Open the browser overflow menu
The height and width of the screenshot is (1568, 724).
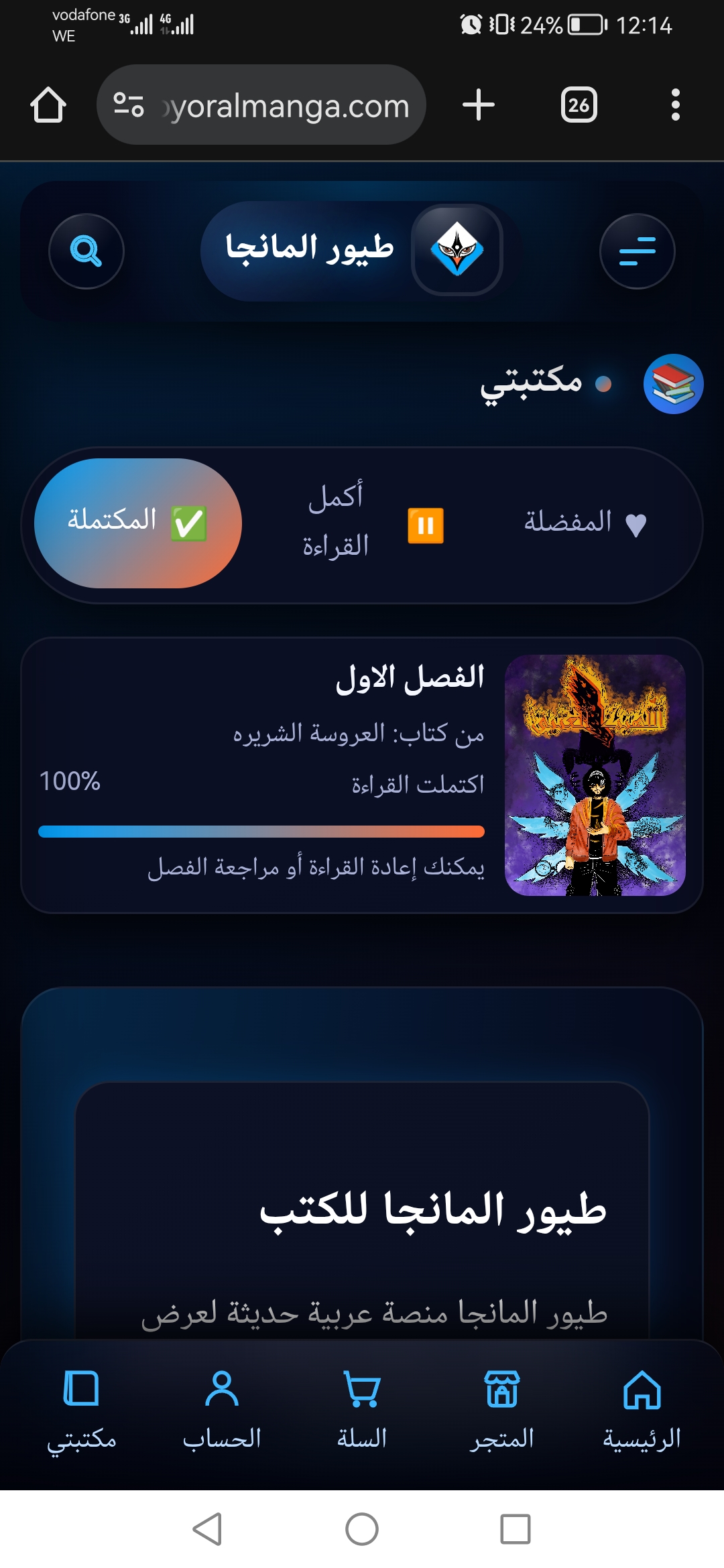pos(675,105)
